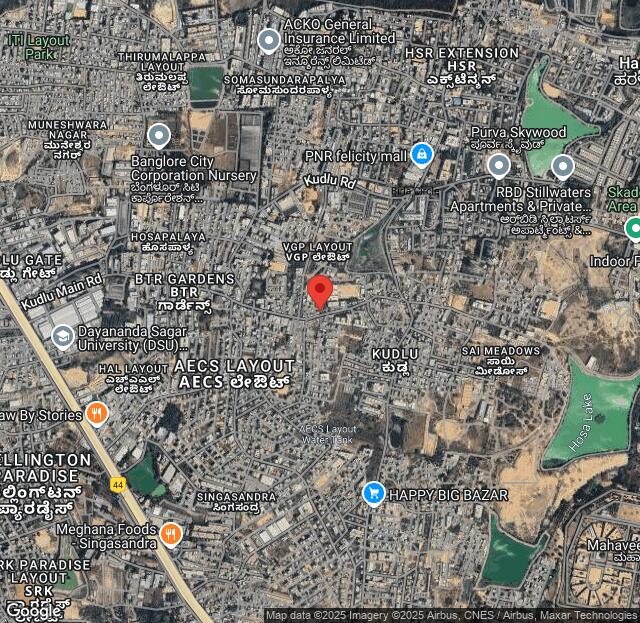Open the Raw By Stories restaurant marker
Screen dimensions: 640x623
click(x=97, y=413)
